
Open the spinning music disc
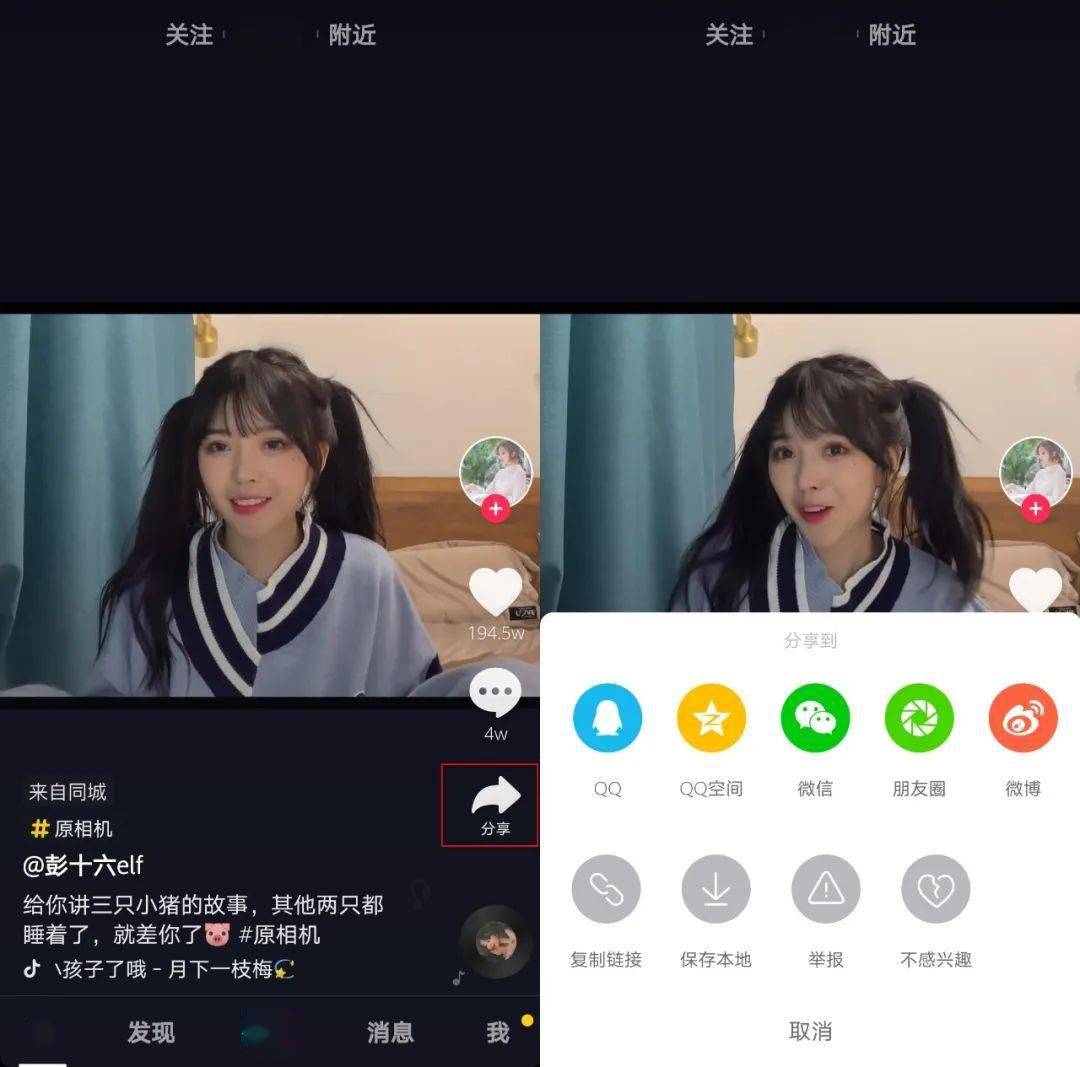tap(495, 941)
